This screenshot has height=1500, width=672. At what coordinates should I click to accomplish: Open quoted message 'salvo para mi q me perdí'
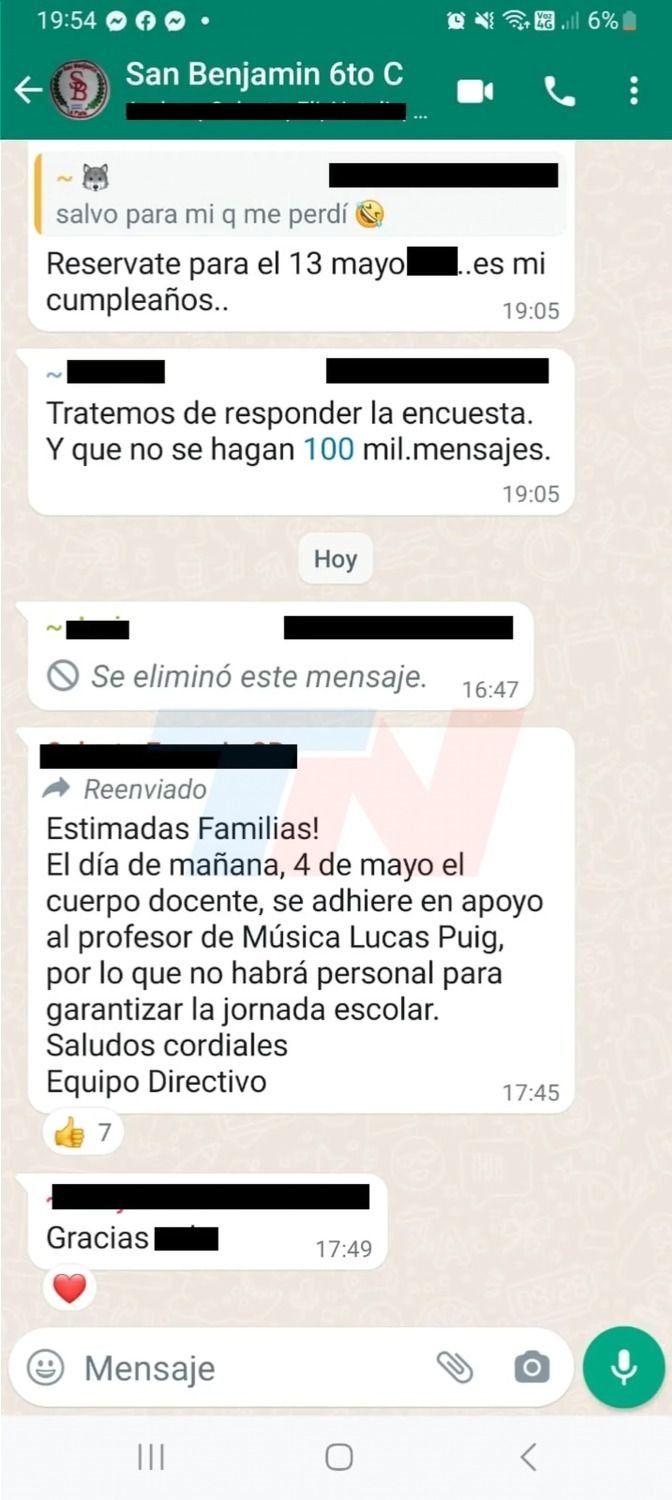click(300, 196)
